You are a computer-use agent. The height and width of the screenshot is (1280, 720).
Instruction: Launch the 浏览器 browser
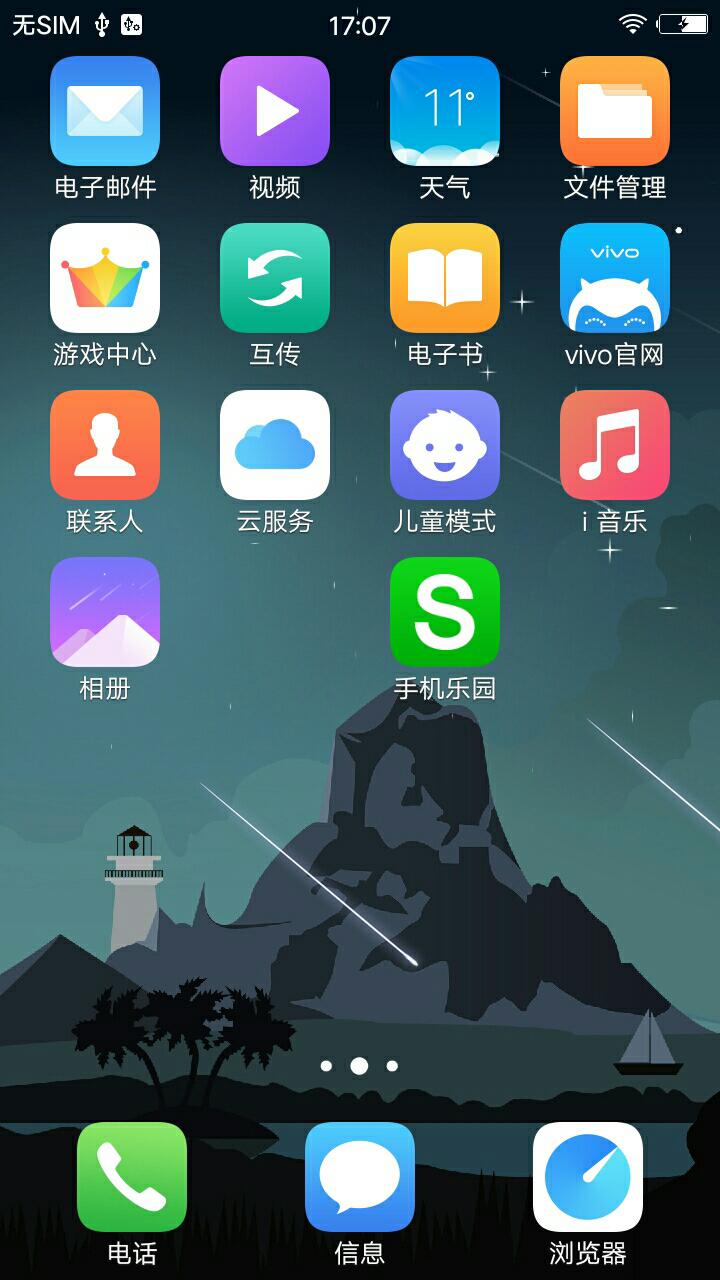click(x=588, y=1177)
